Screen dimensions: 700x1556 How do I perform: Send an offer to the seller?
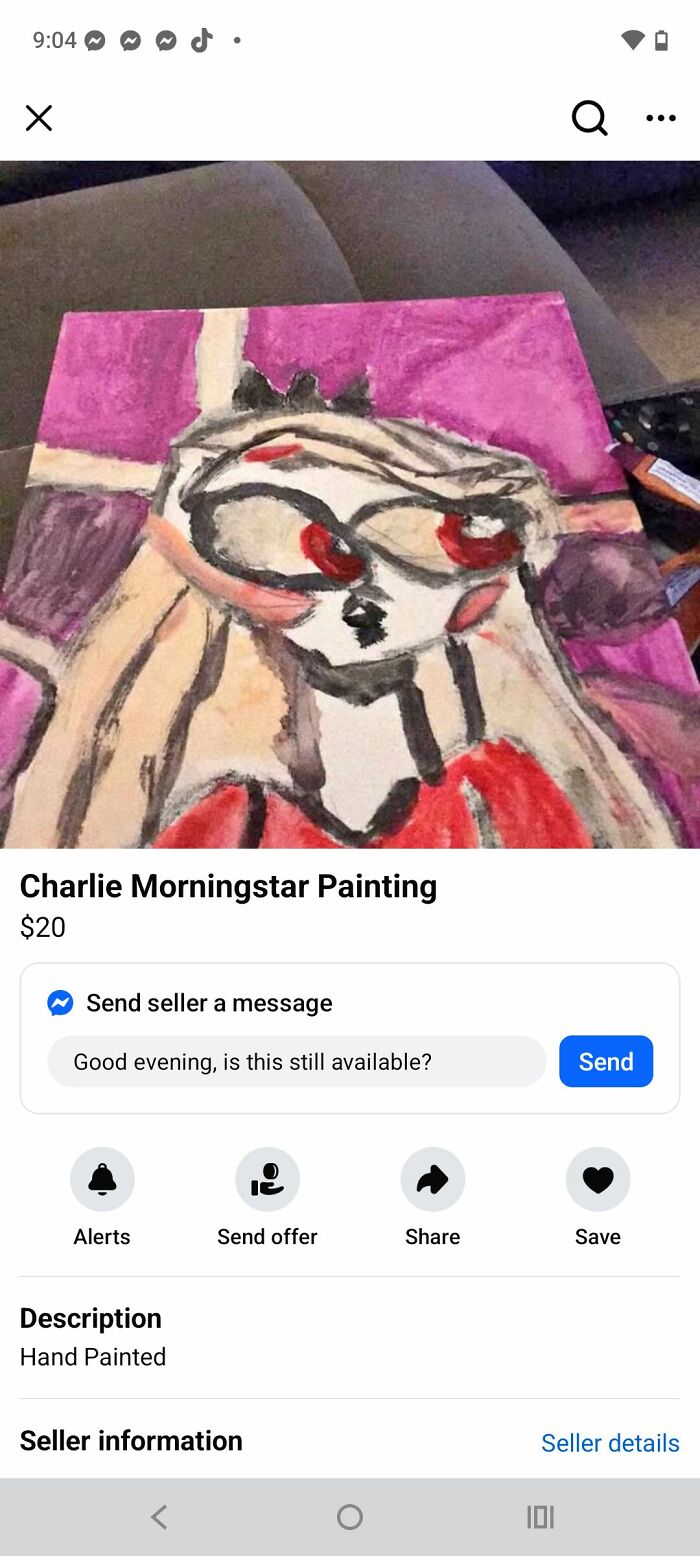267,1180
